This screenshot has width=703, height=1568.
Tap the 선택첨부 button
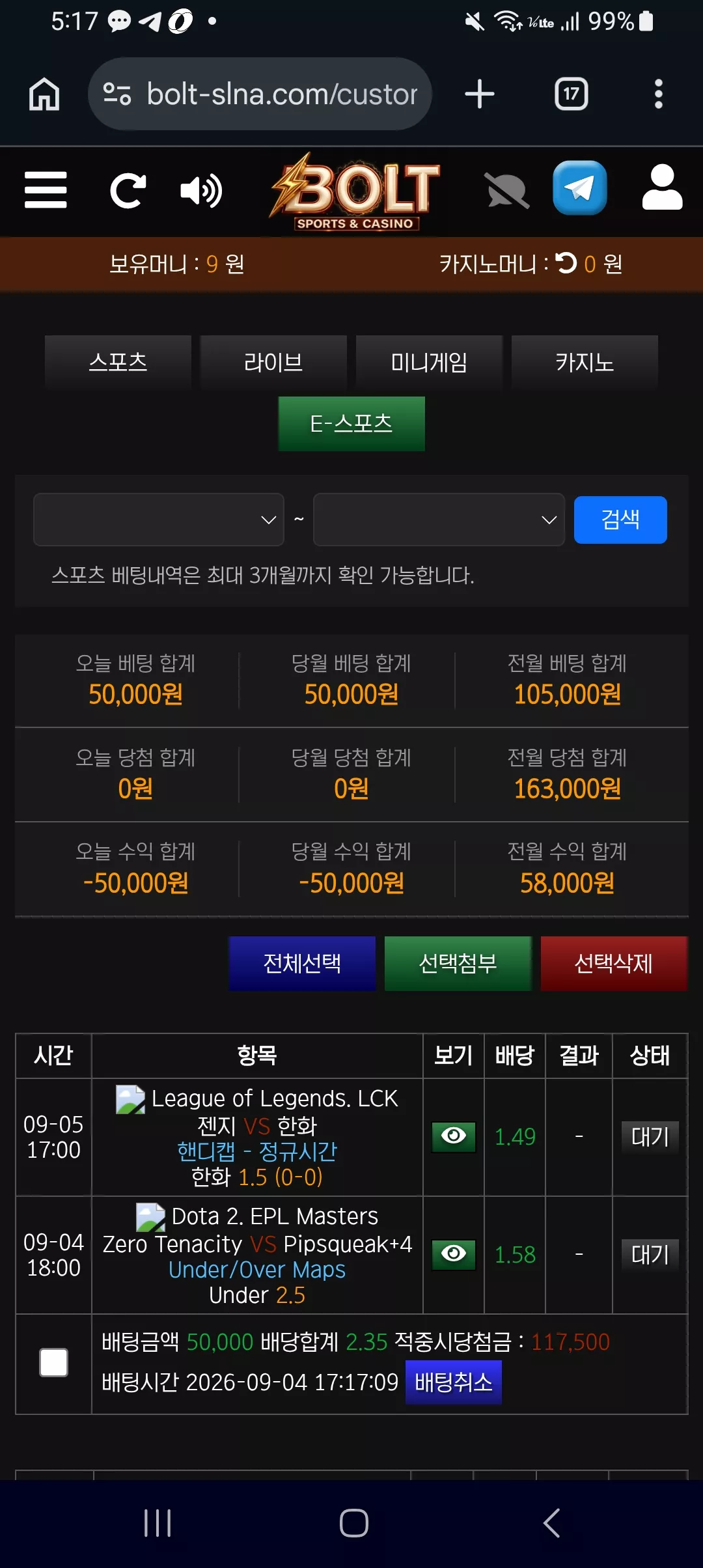pos(458,964)
